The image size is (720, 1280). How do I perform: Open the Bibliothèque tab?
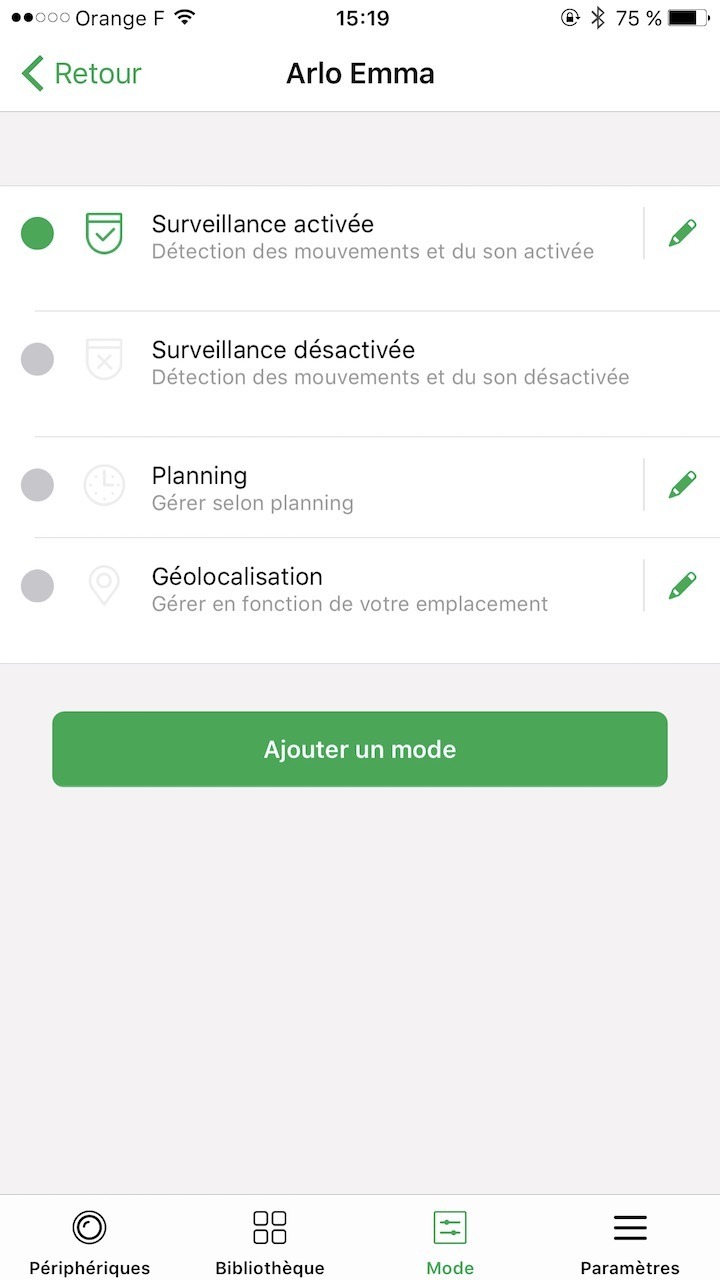270,1240
